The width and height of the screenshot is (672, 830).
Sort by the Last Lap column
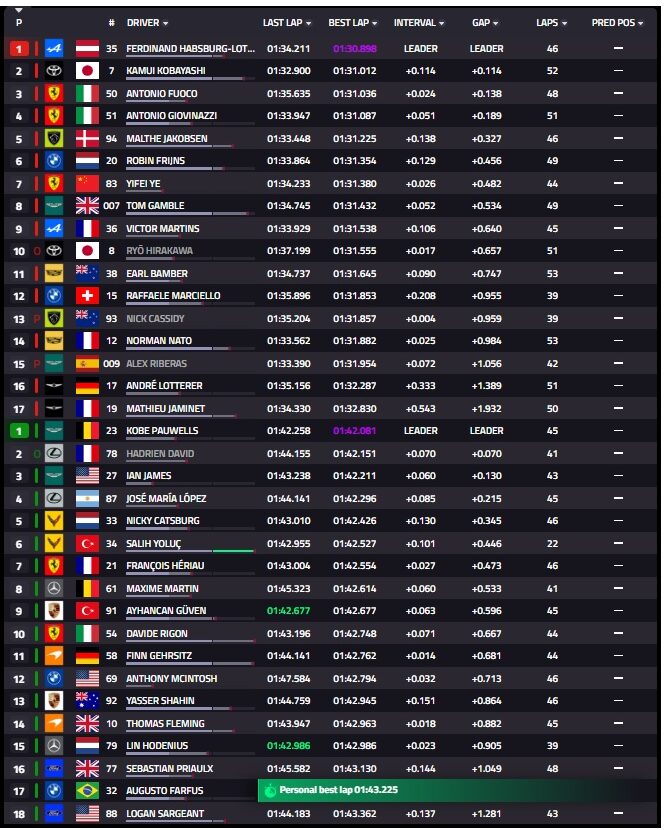(287, 22)
